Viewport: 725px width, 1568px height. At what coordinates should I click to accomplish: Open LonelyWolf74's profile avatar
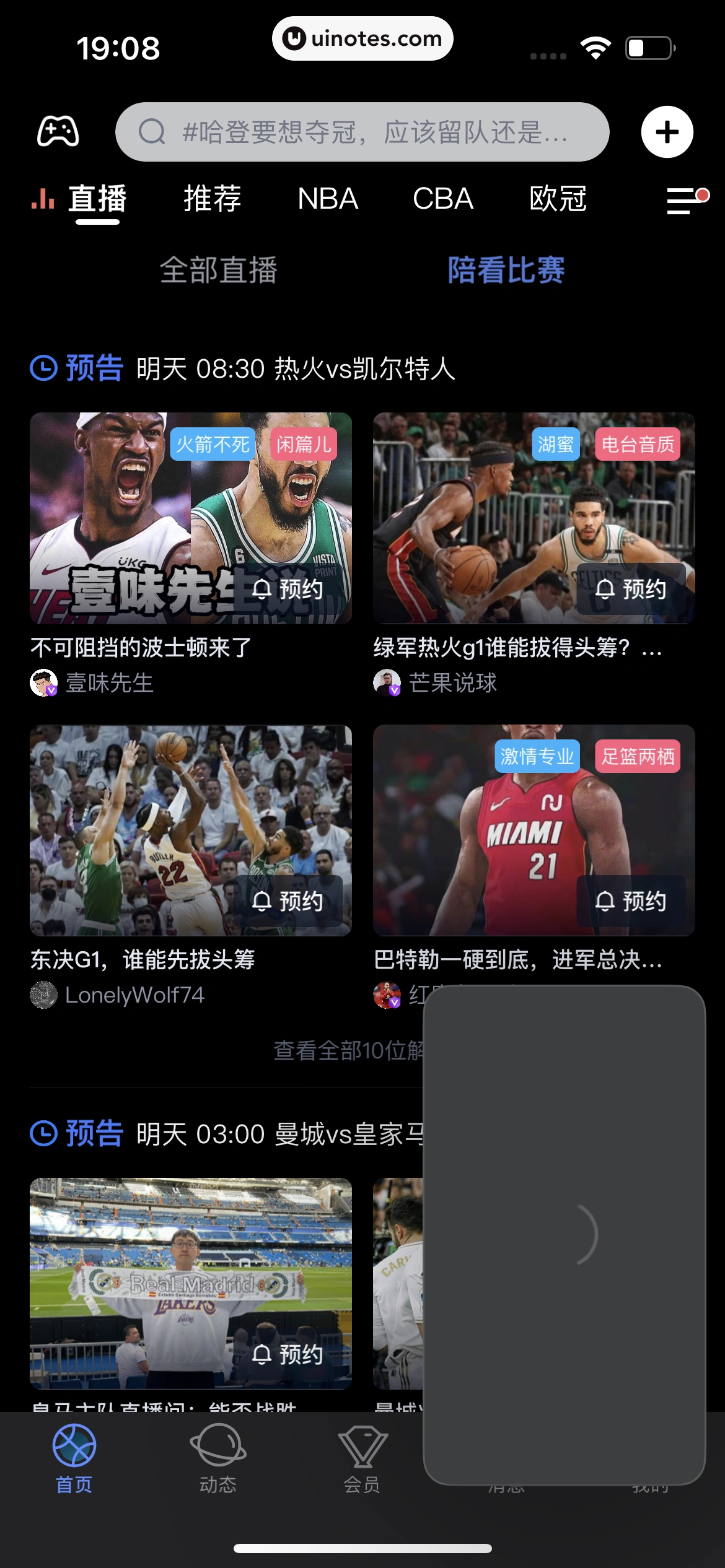[x=42, y=995]
